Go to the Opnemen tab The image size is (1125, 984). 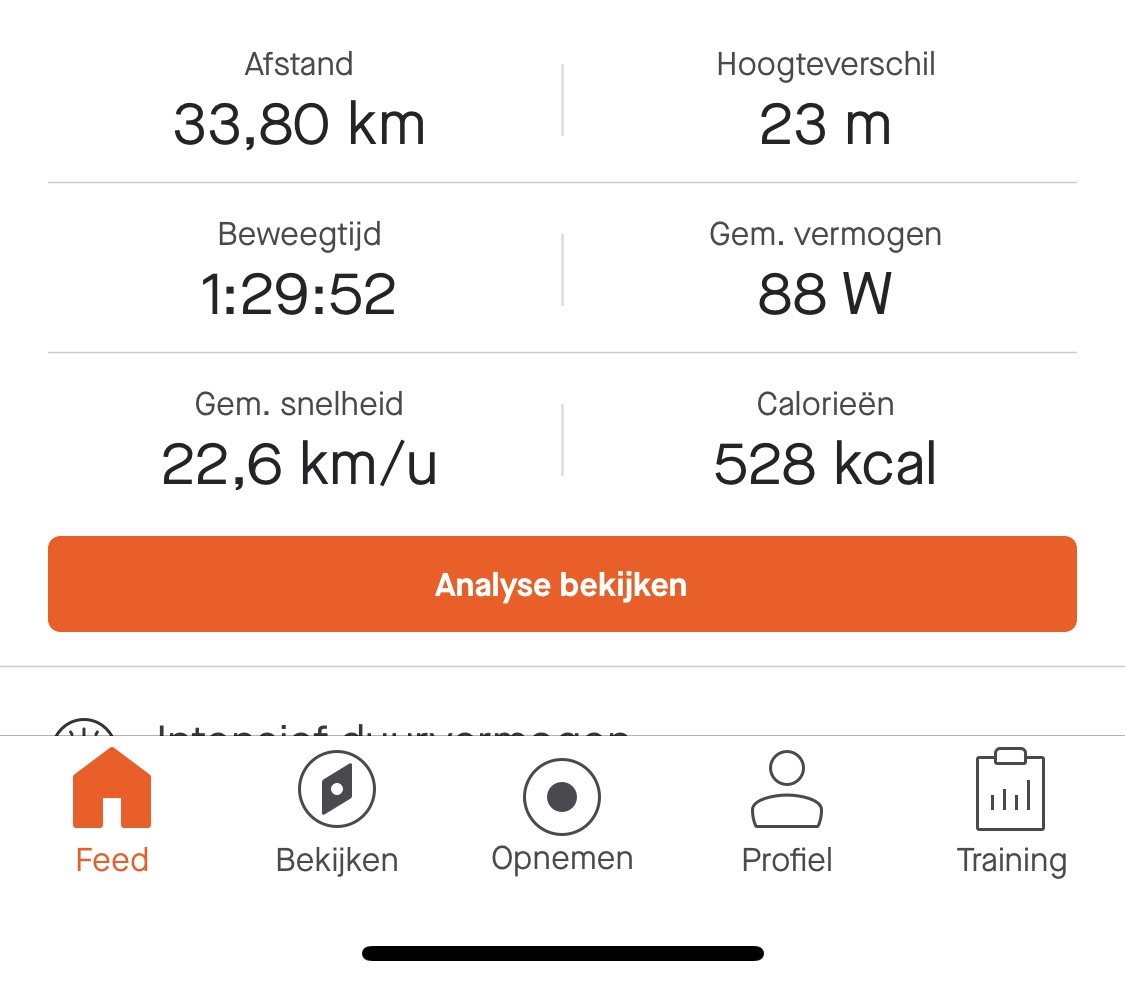(562, 812)
